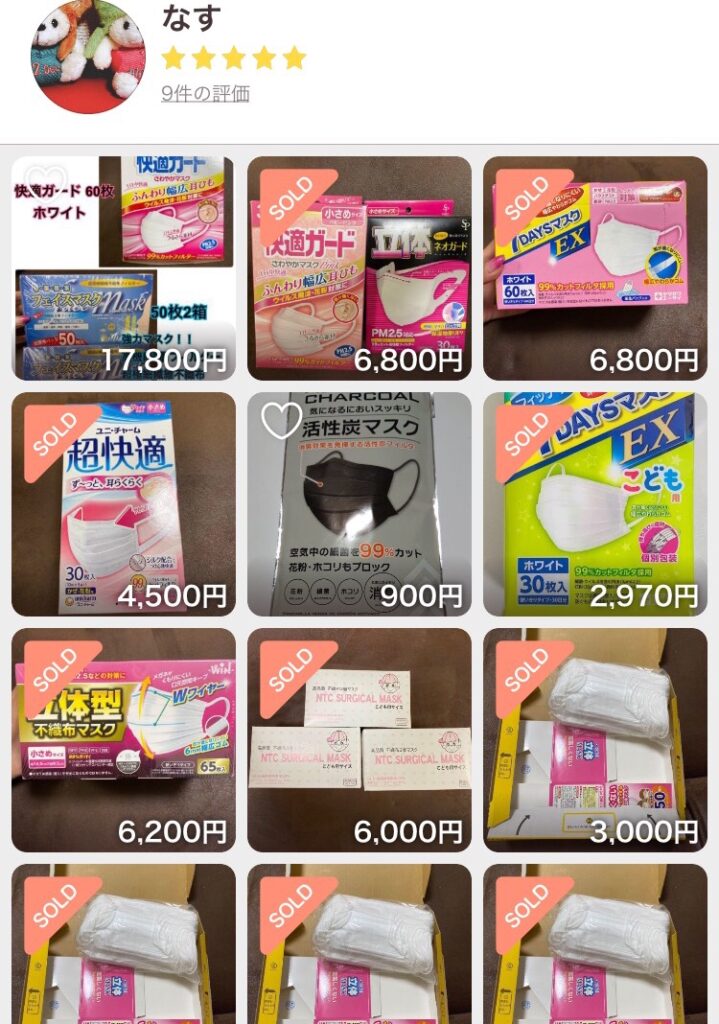View the こども 2,970円 mask listing
Viewport: 719px width, 1024px height.
pyautogui.click(x=595, y=504)
